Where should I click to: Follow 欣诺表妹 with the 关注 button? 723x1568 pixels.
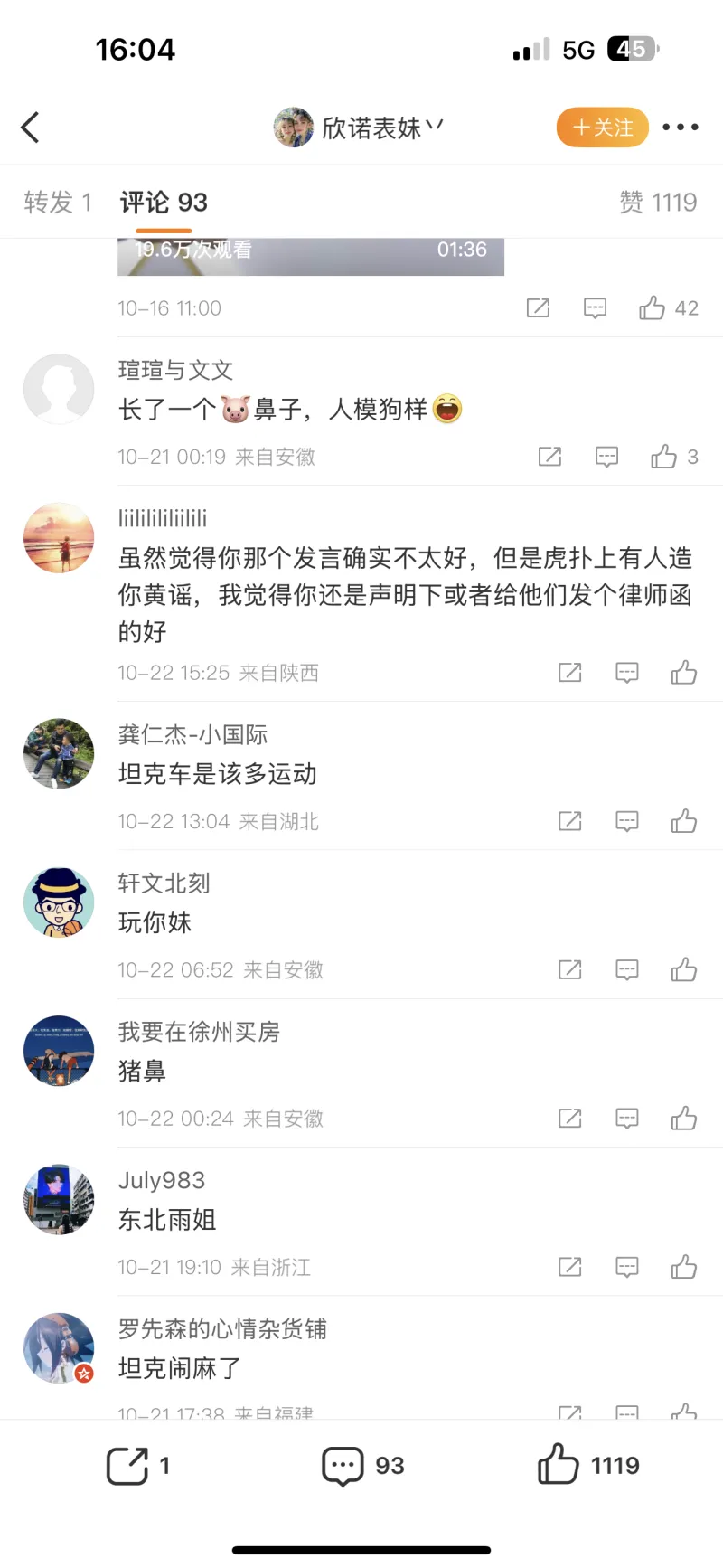(602, 128)
